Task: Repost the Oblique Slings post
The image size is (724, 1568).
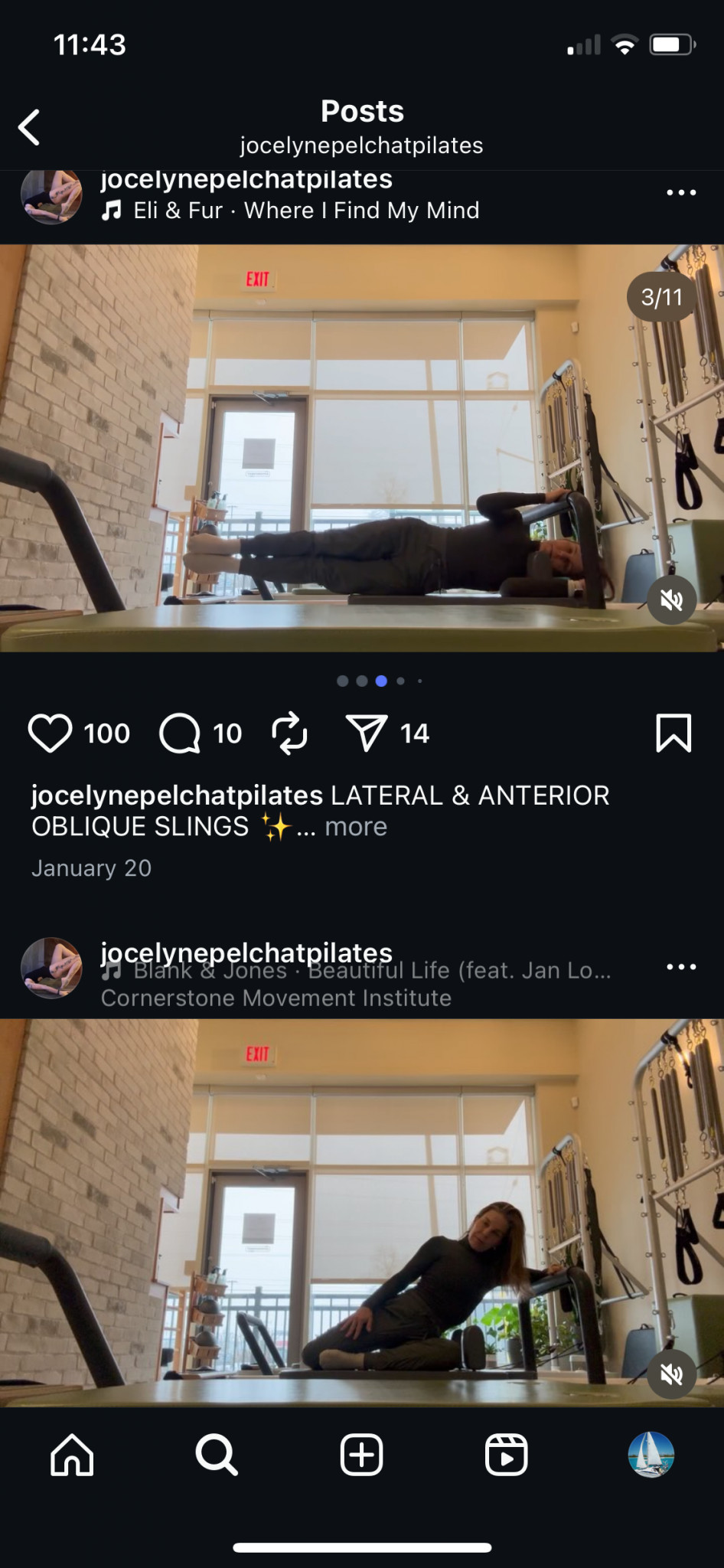Action: (x=289, y=733)
